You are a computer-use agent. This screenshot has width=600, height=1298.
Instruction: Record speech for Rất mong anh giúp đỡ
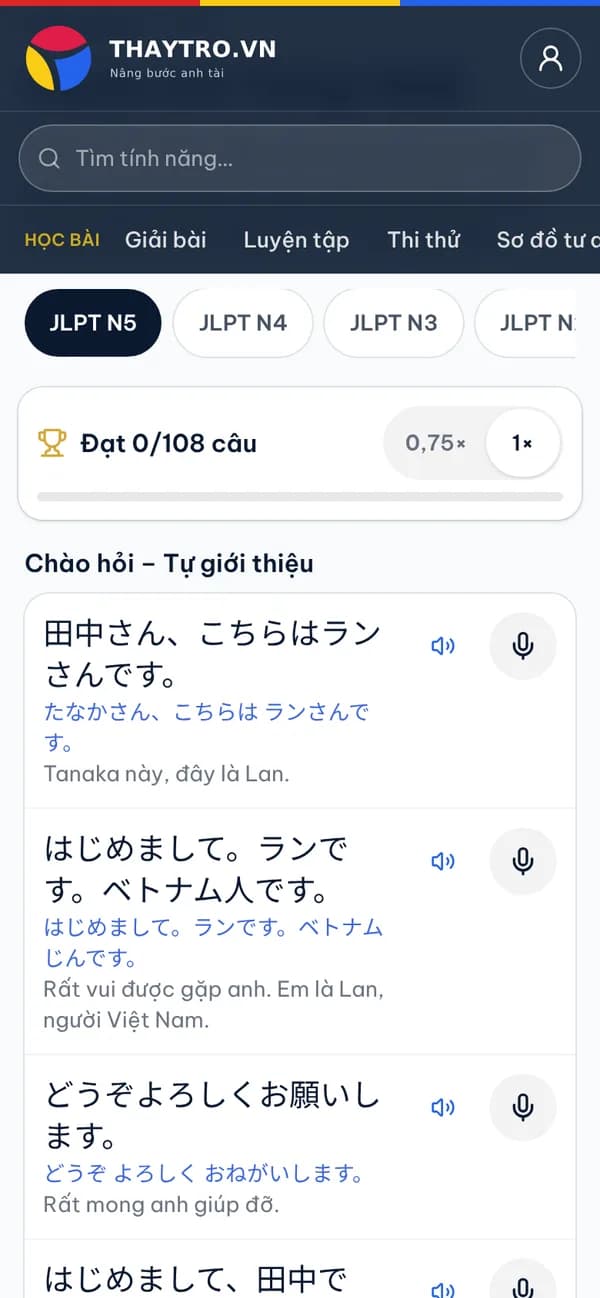[522, 1107]
